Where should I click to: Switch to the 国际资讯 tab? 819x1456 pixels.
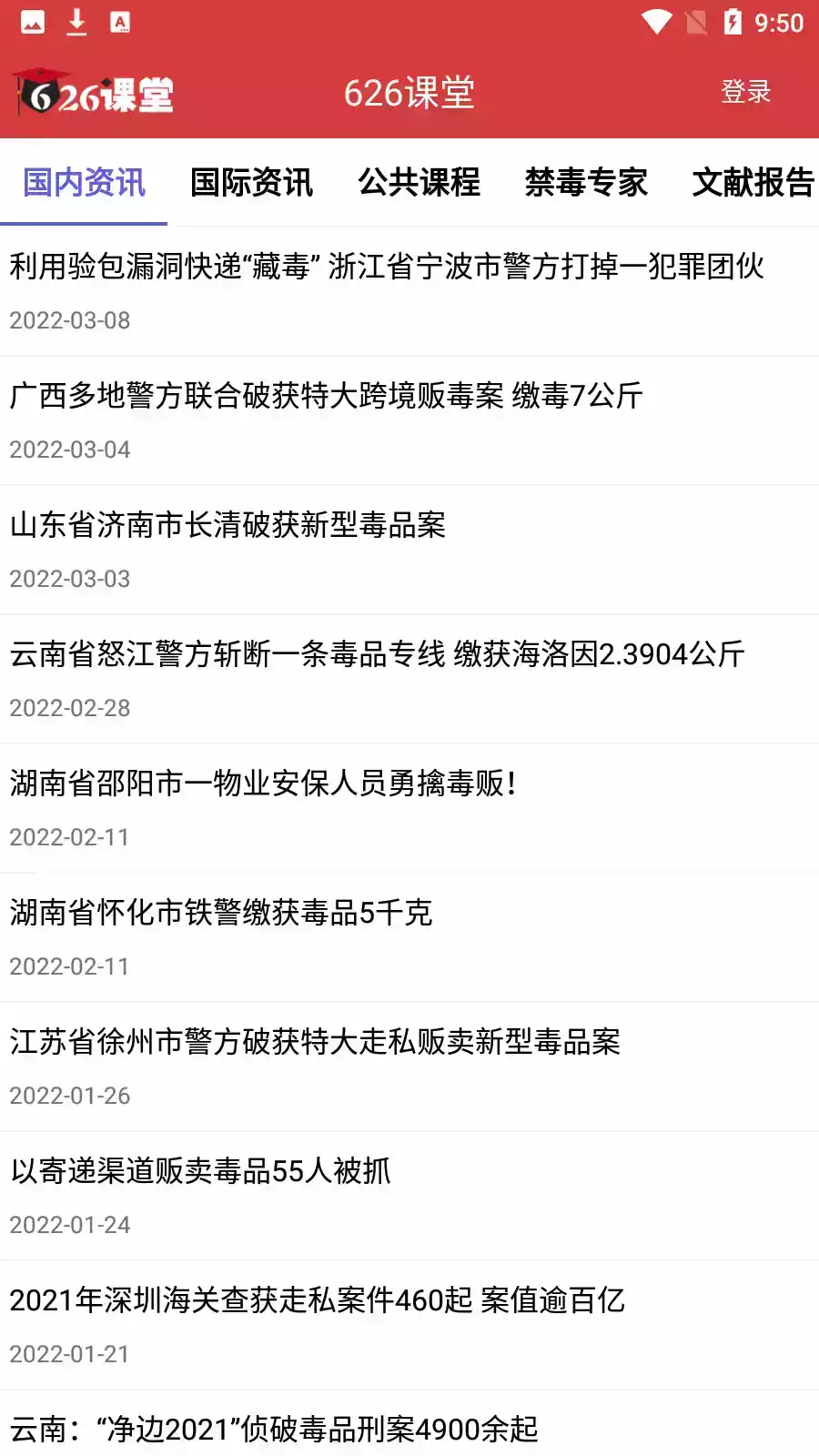(x=251, y=182)
